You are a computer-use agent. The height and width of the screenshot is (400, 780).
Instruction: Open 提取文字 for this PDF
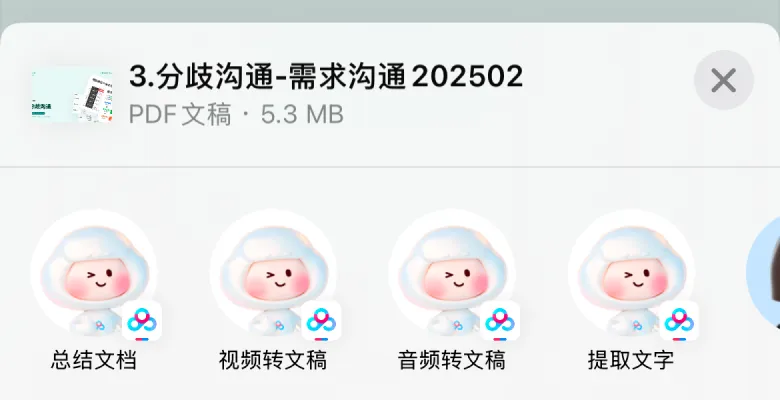pos(631,274)
